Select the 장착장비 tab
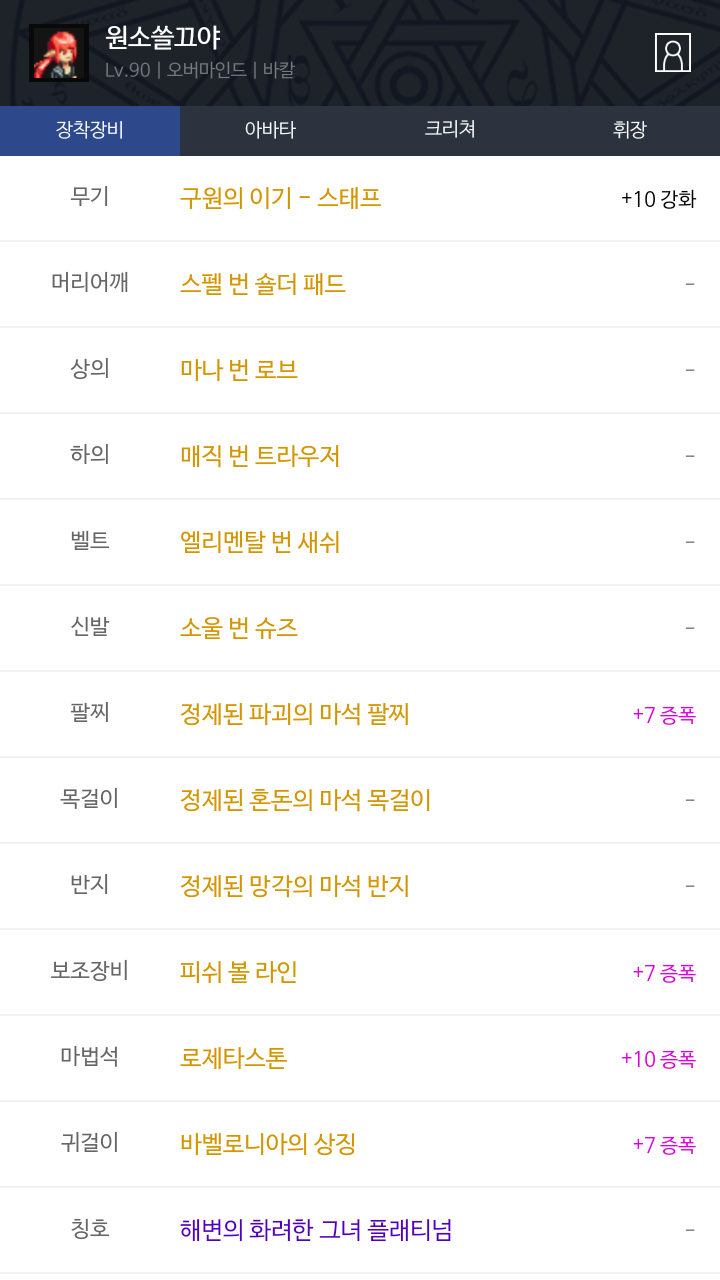Viewport: 720px width, 1280px height. [x=90, y=130]
